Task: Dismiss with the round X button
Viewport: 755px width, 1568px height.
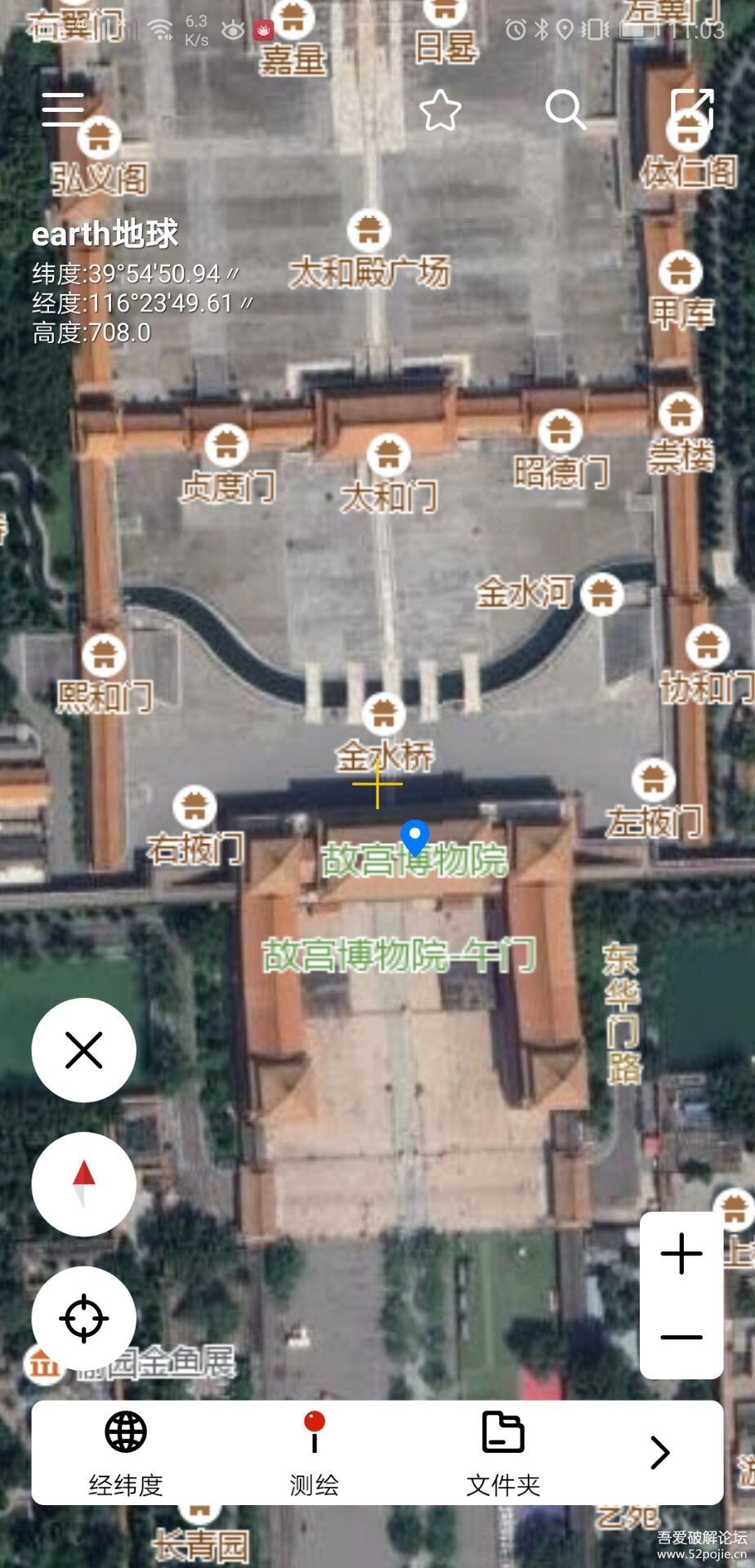Action: point(84,1050)
